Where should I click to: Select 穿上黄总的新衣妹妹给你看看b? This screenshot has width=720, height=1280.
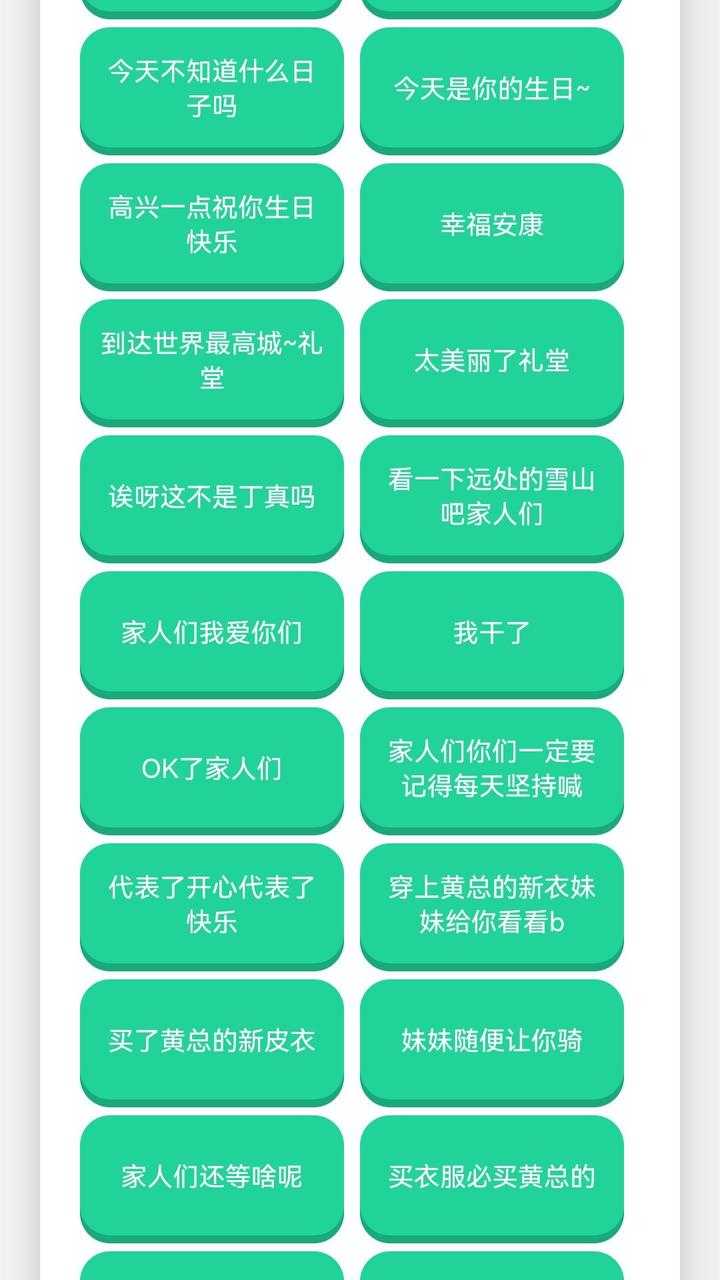click(492, 904)
